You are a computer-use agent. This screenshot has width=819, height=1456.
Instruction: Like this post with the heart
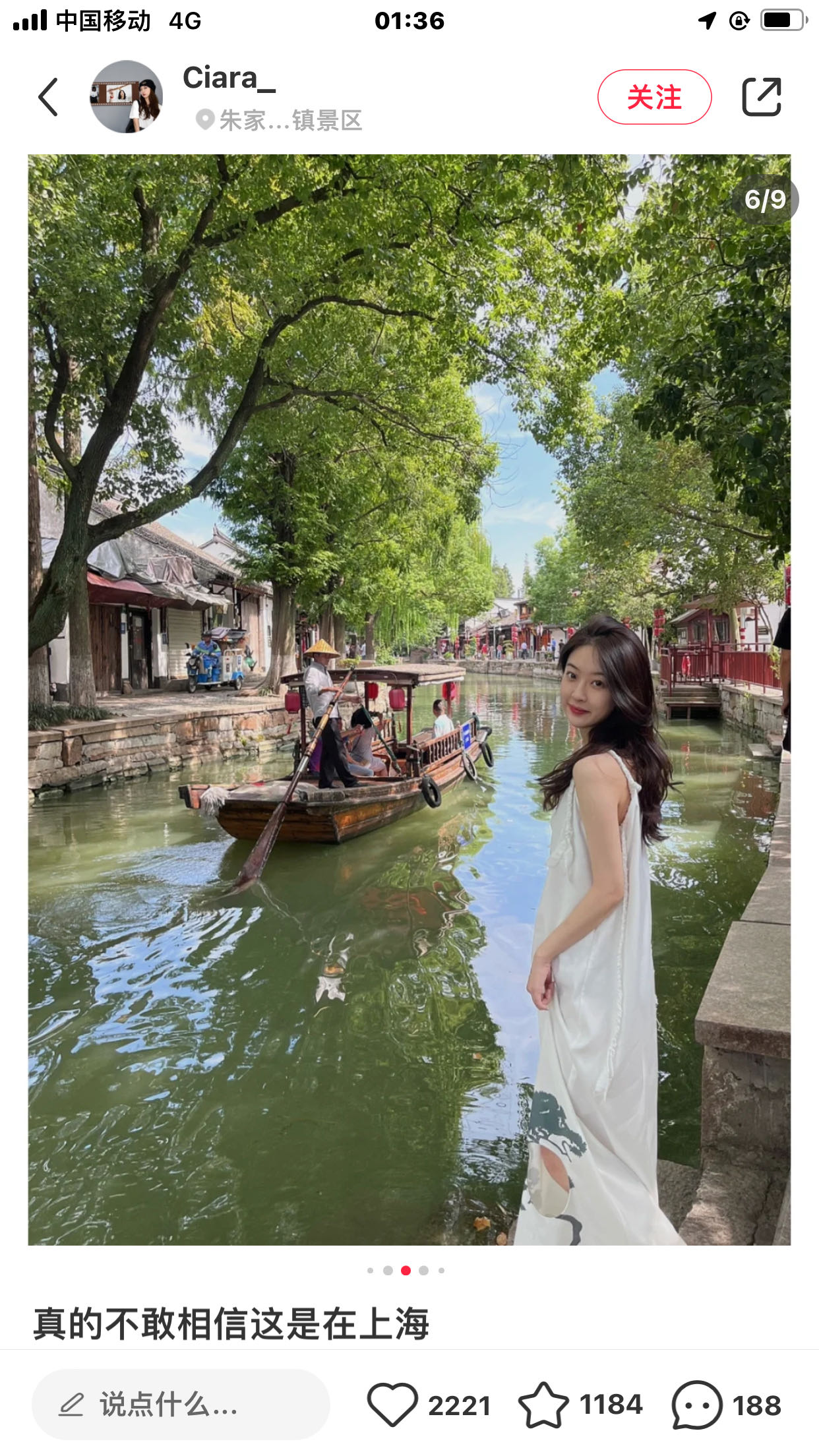pyautogui.click(x=392, y=1405)
